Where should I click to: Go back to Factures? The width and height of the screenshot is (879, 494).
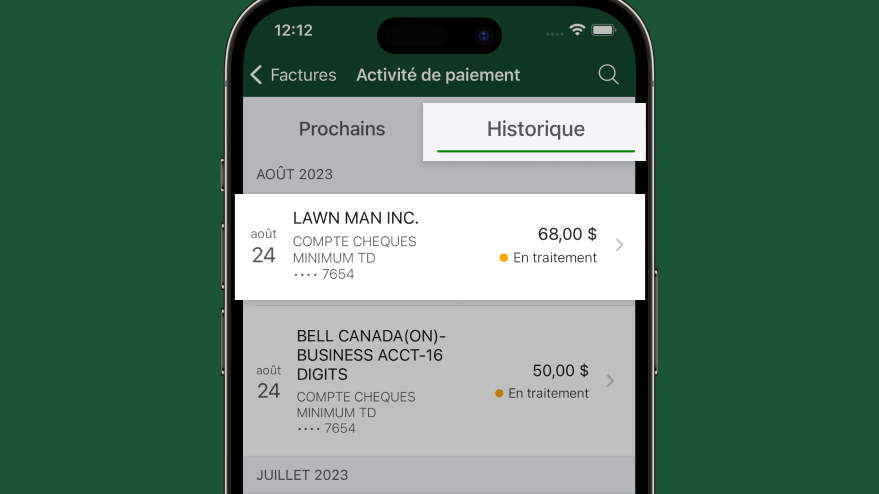point(295,75)
